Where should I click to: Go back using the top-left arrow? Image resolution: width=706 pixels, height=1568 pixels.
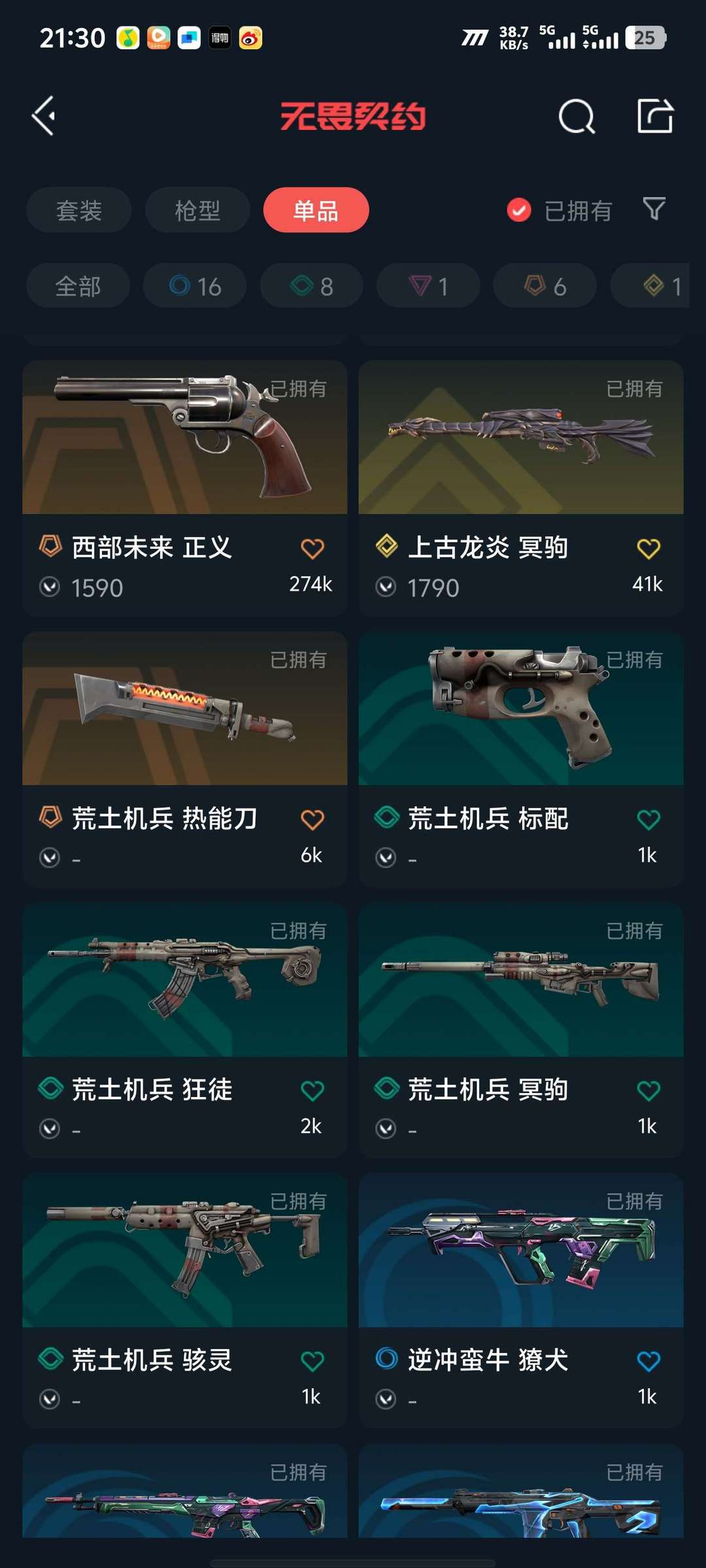click(44, 116)
